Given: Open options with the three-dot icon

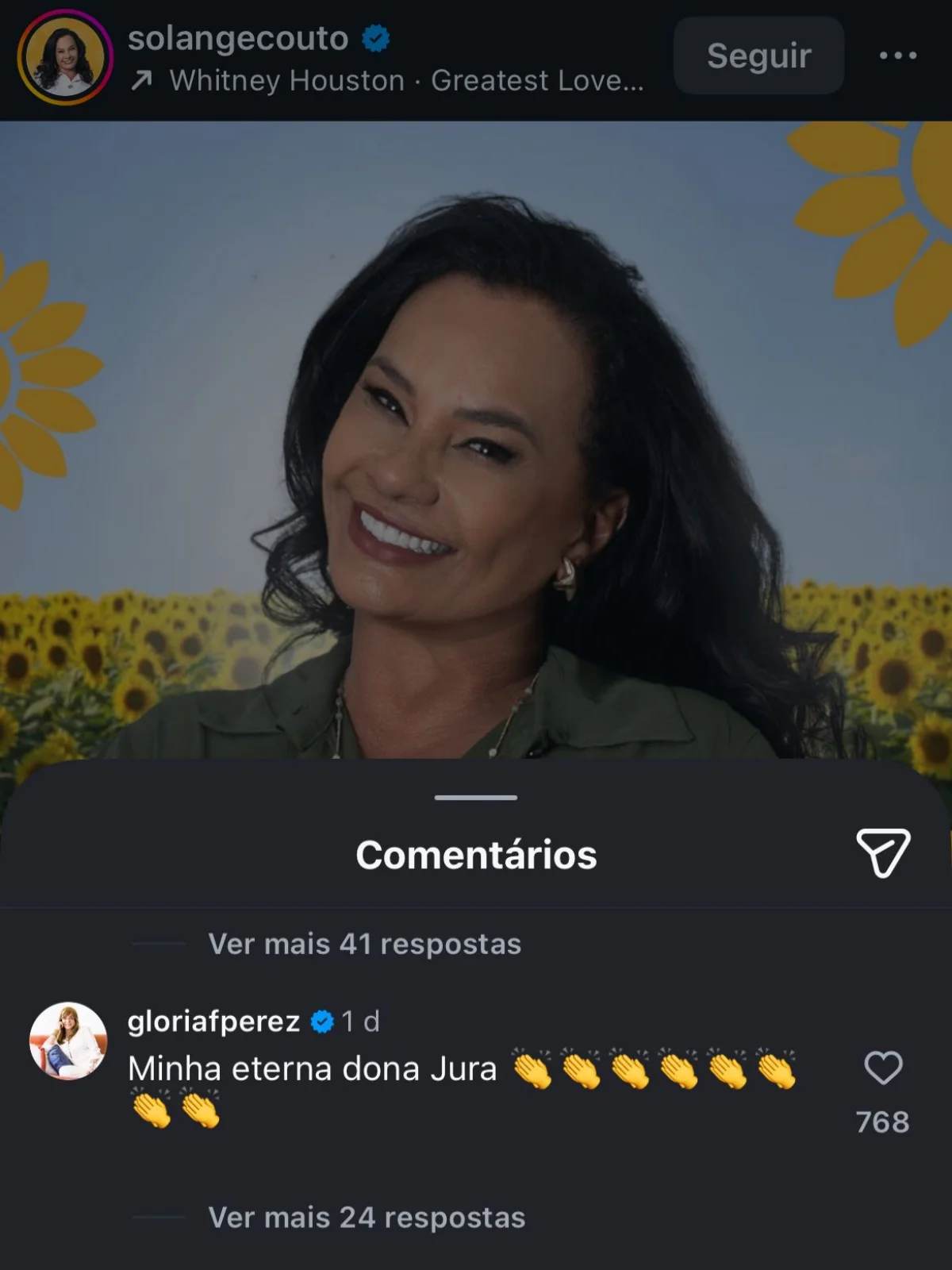Looking at the screenshot, I should pos(898,56).
